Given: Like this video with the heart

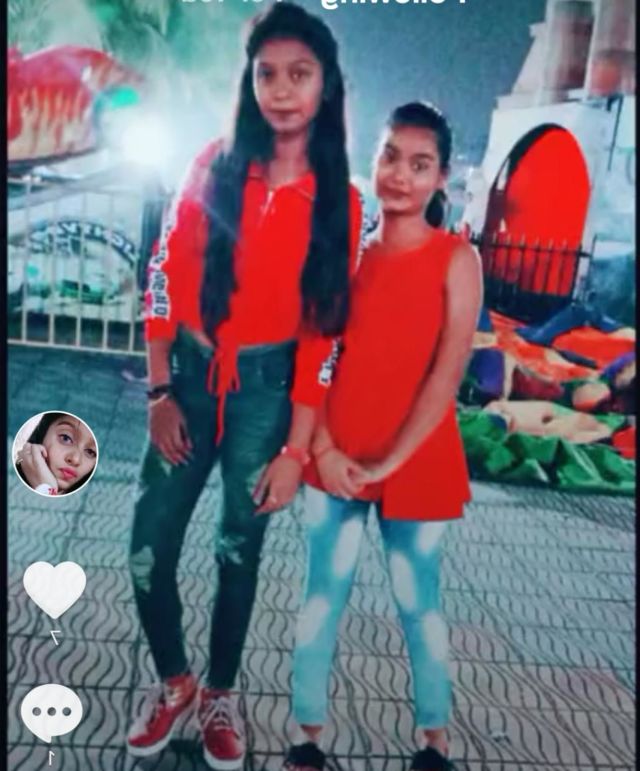Looking at the screenshot, I should tap(55, 589).
